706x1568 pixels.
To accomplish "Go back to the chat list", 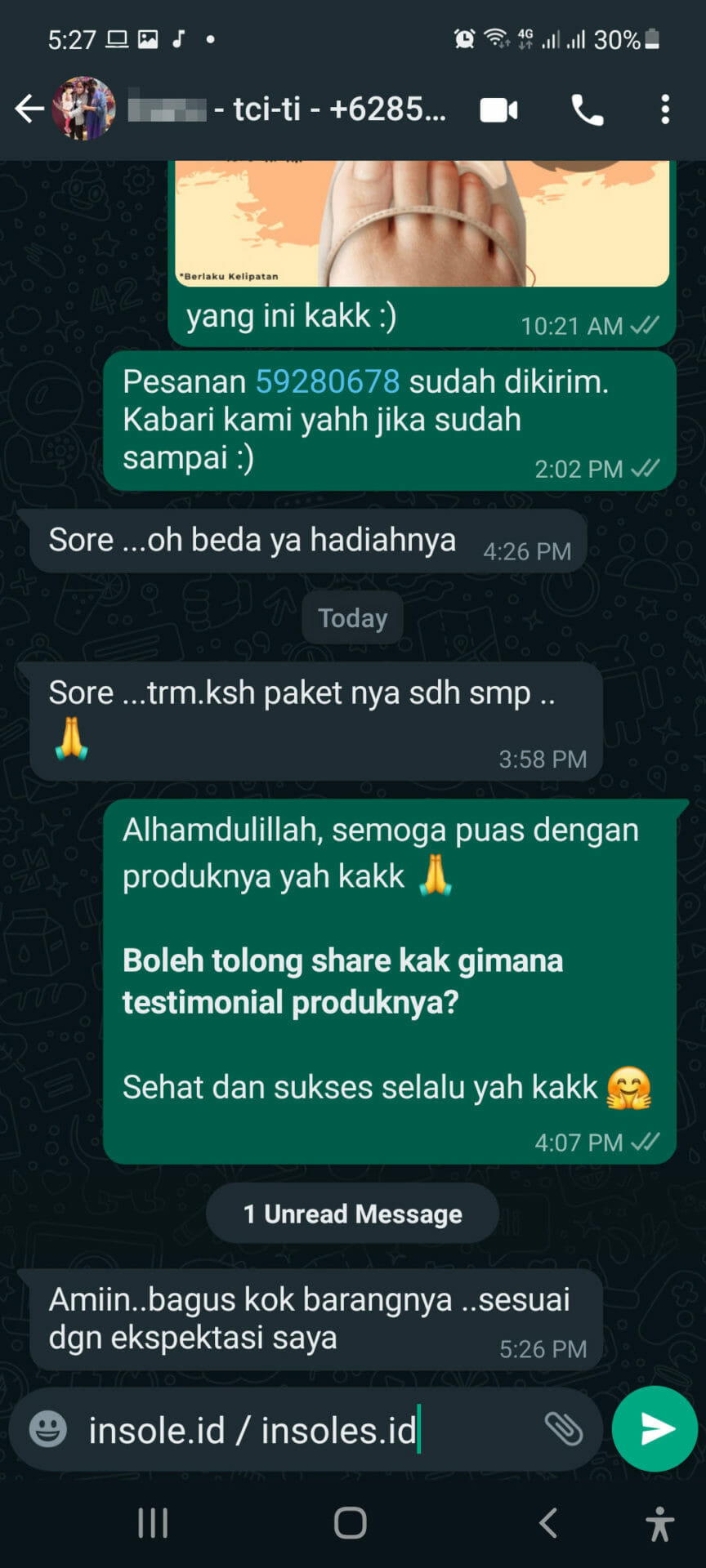I will pos(29,109).
